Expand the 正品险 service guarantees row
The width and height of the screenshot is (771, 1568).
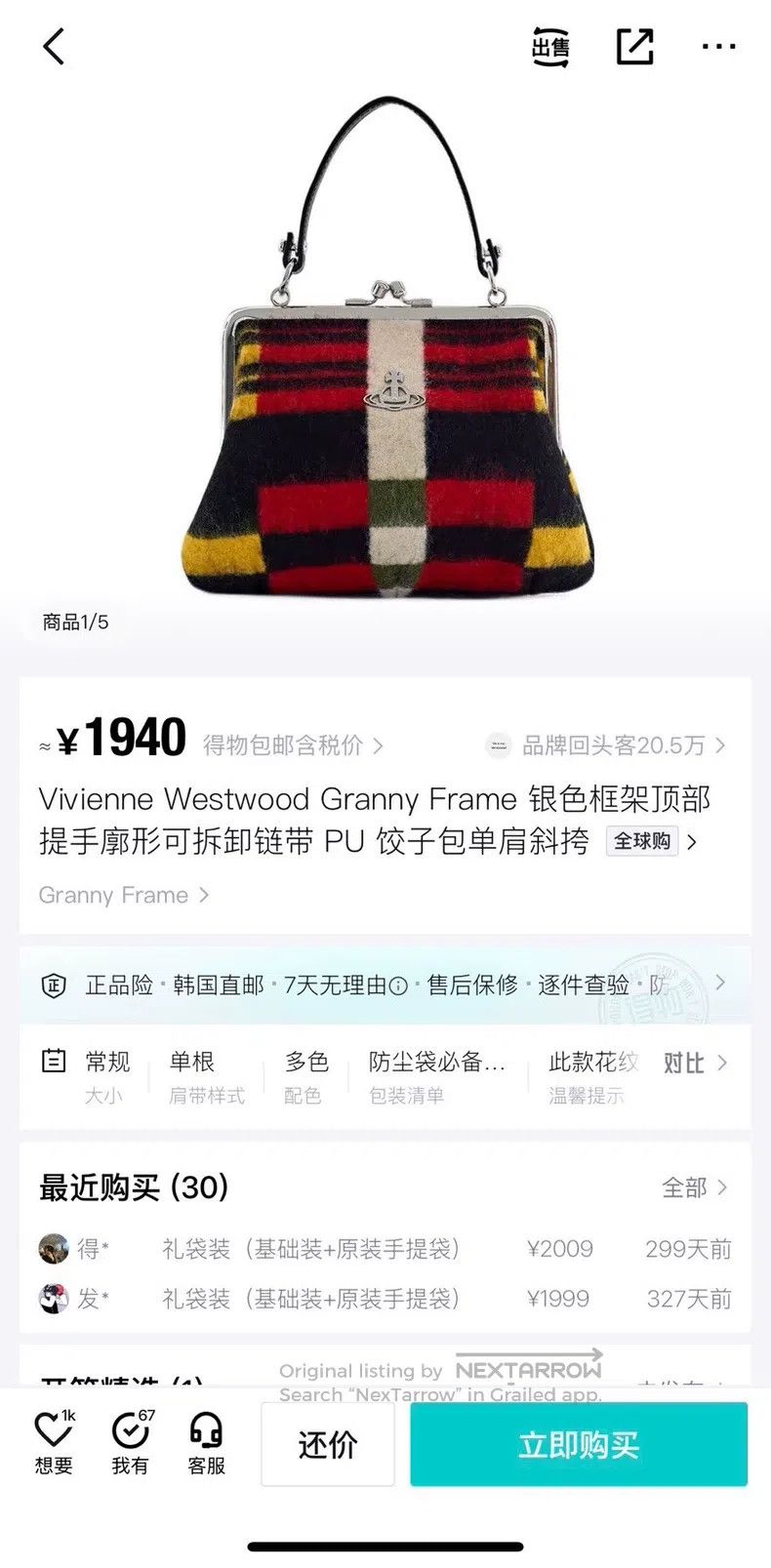click(x=385, y=985)
